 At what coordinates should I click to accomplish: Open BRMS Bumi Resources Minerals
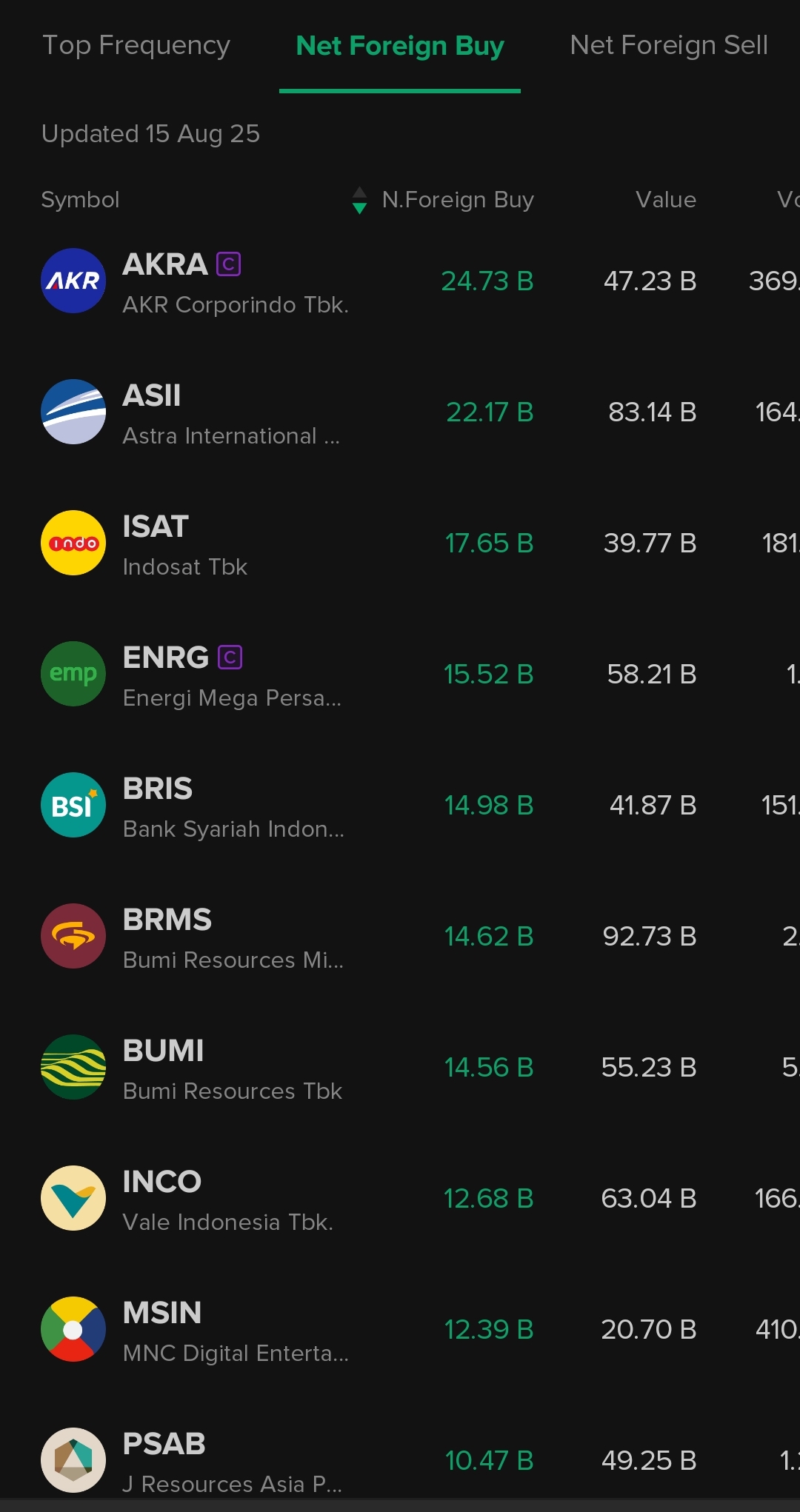pyautogui.click(x=233, y=938)
